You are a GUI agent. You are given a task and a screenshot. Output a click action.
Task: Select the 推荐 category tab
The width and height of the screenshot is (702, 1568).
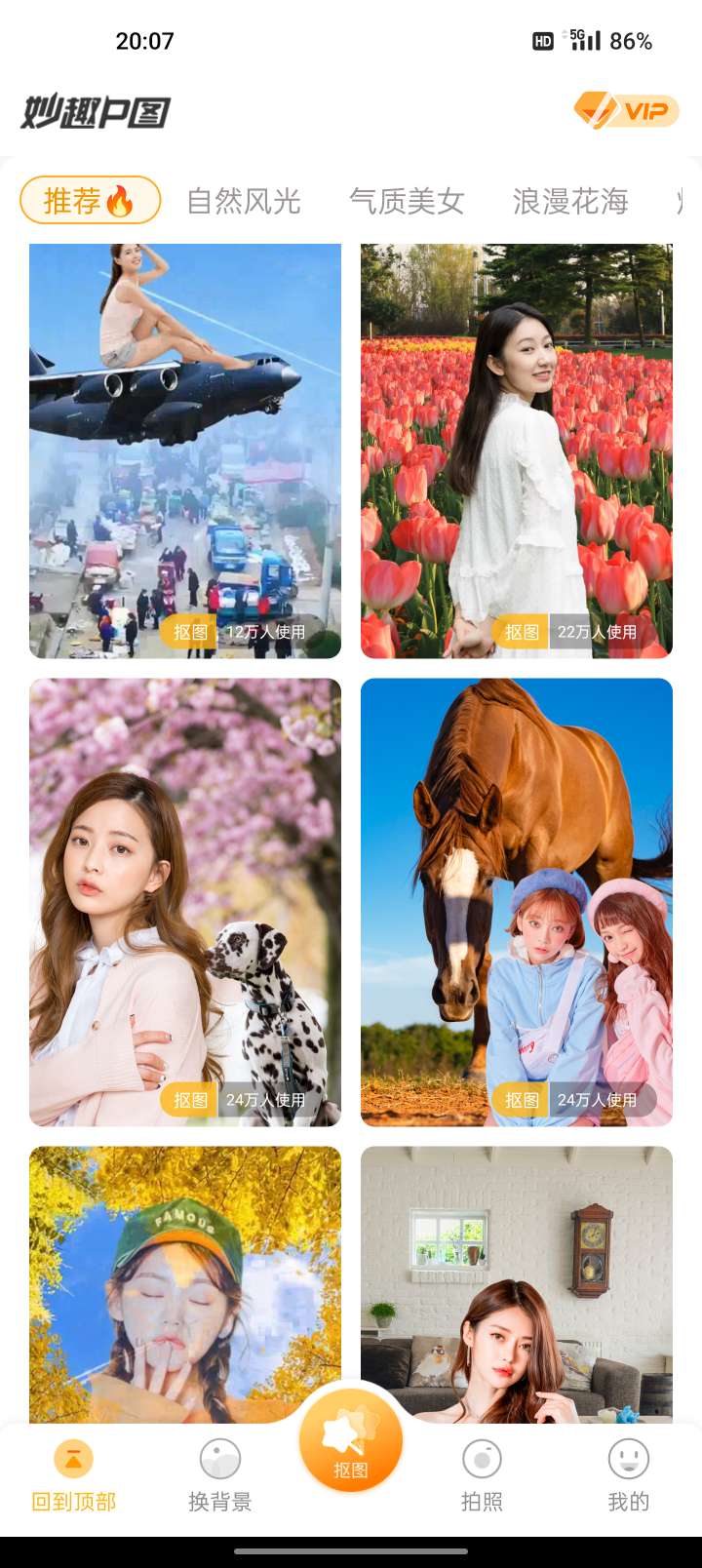click(x=90, y=201)
